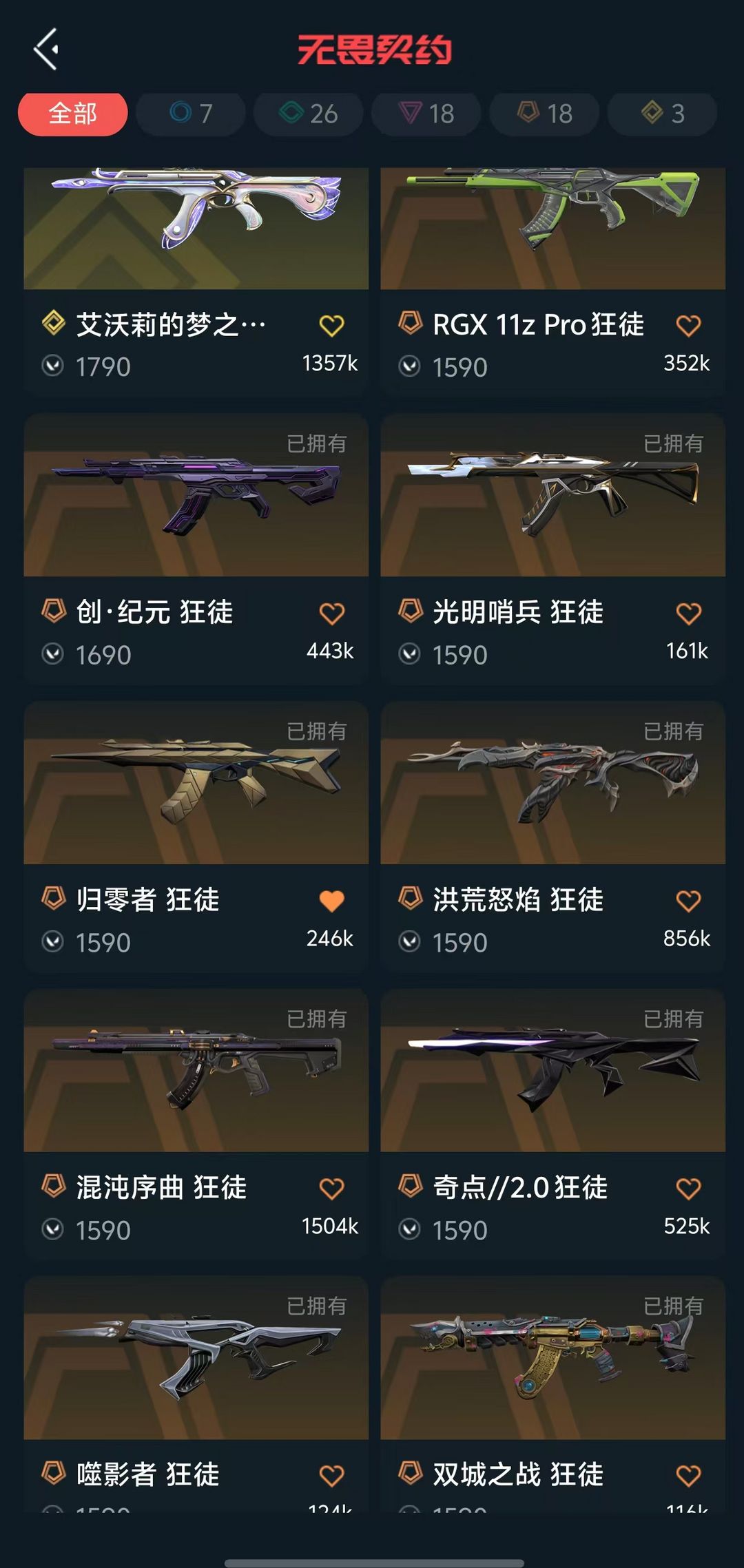Go back using the top-left arrow
744x1568 pixels.
click(x=46, y=50)
